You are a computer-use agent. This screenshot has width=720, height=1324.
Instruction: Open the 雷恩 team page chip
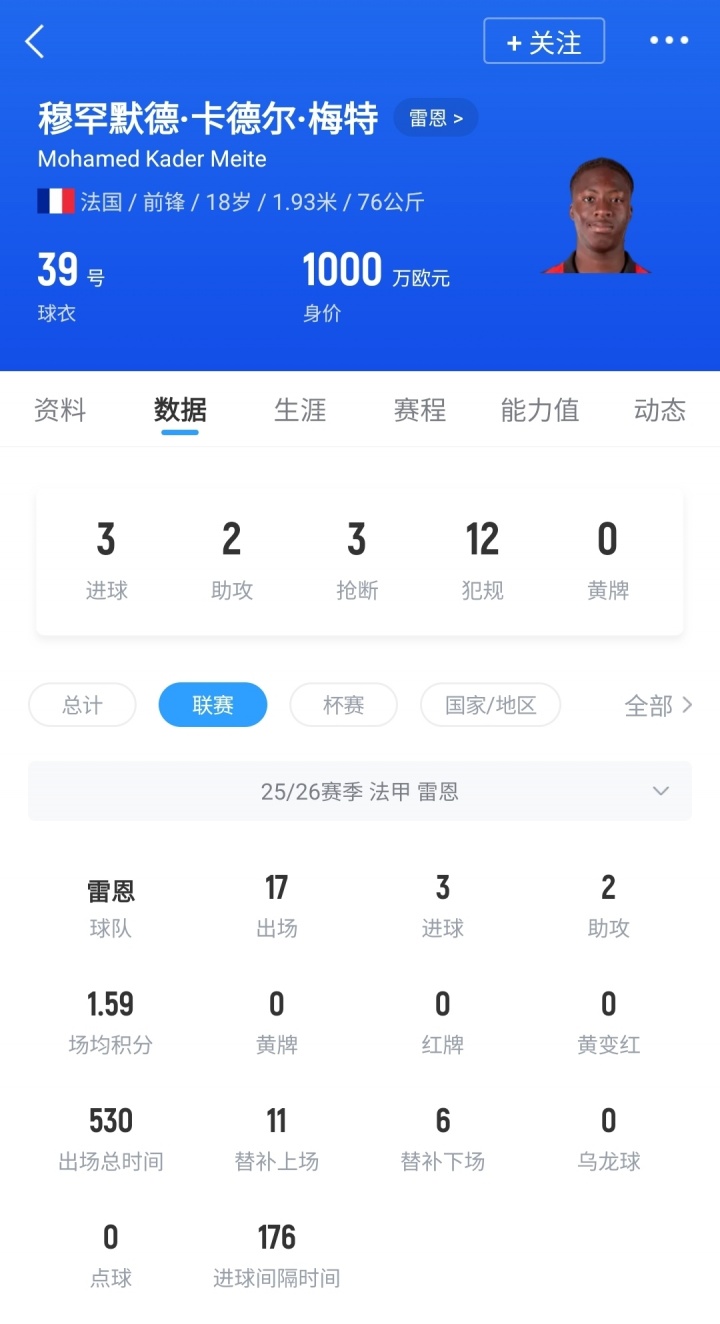(x=436, y=118)
